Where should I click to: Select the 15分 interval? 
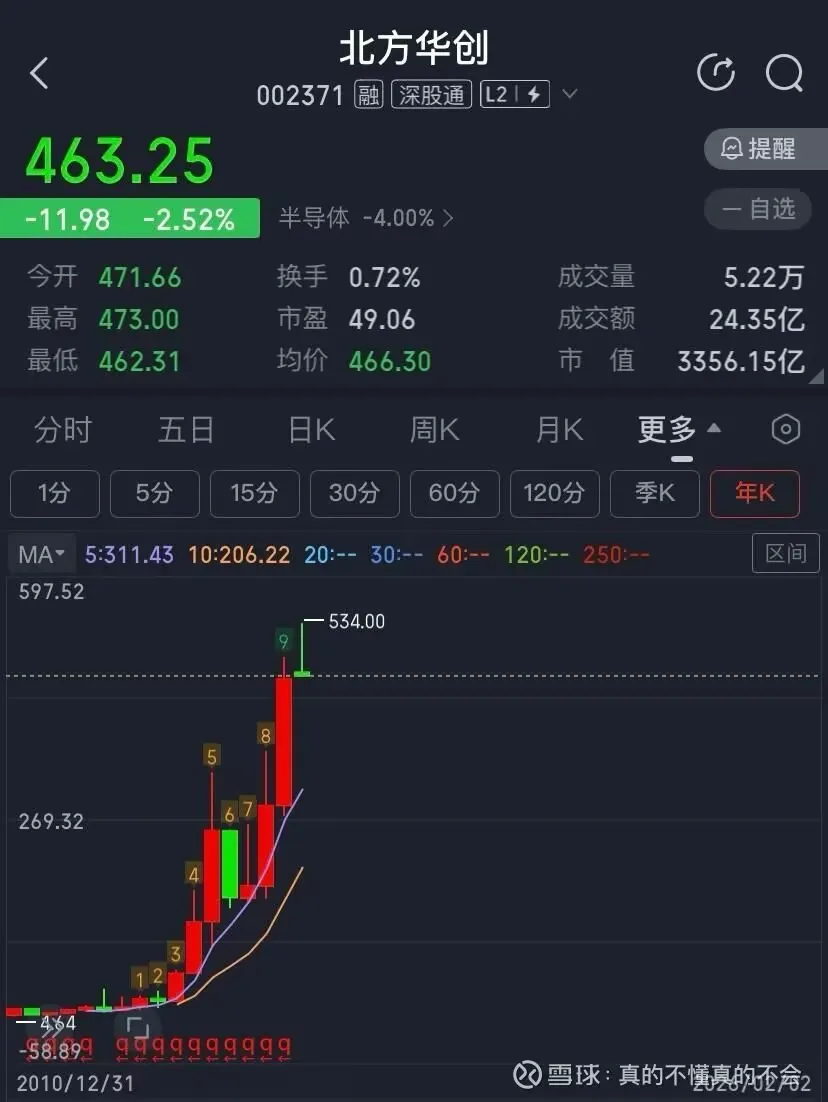pyautogui.click(x=254, y=493)
